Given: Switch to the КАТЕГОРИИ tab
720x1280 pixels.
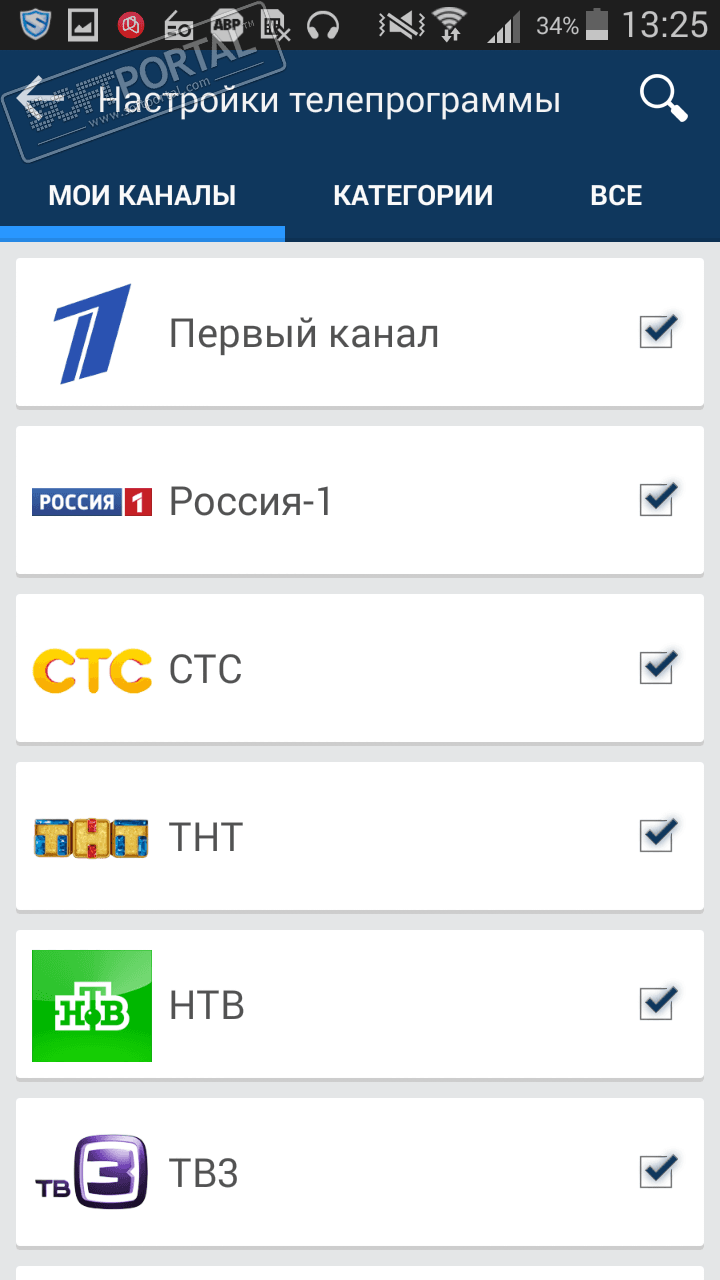Looking at the screenshot, I should 413,196.
